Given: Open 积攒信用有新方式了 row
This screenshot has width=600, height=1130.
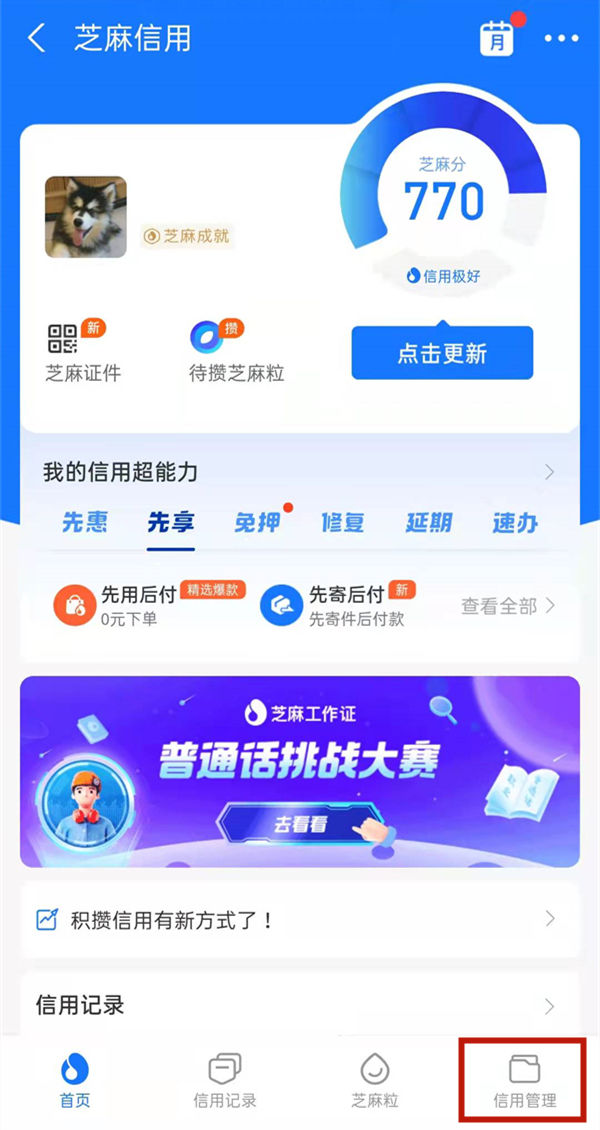Looking at the screenshot, I should pyautogui.click(x=300, y=919).
